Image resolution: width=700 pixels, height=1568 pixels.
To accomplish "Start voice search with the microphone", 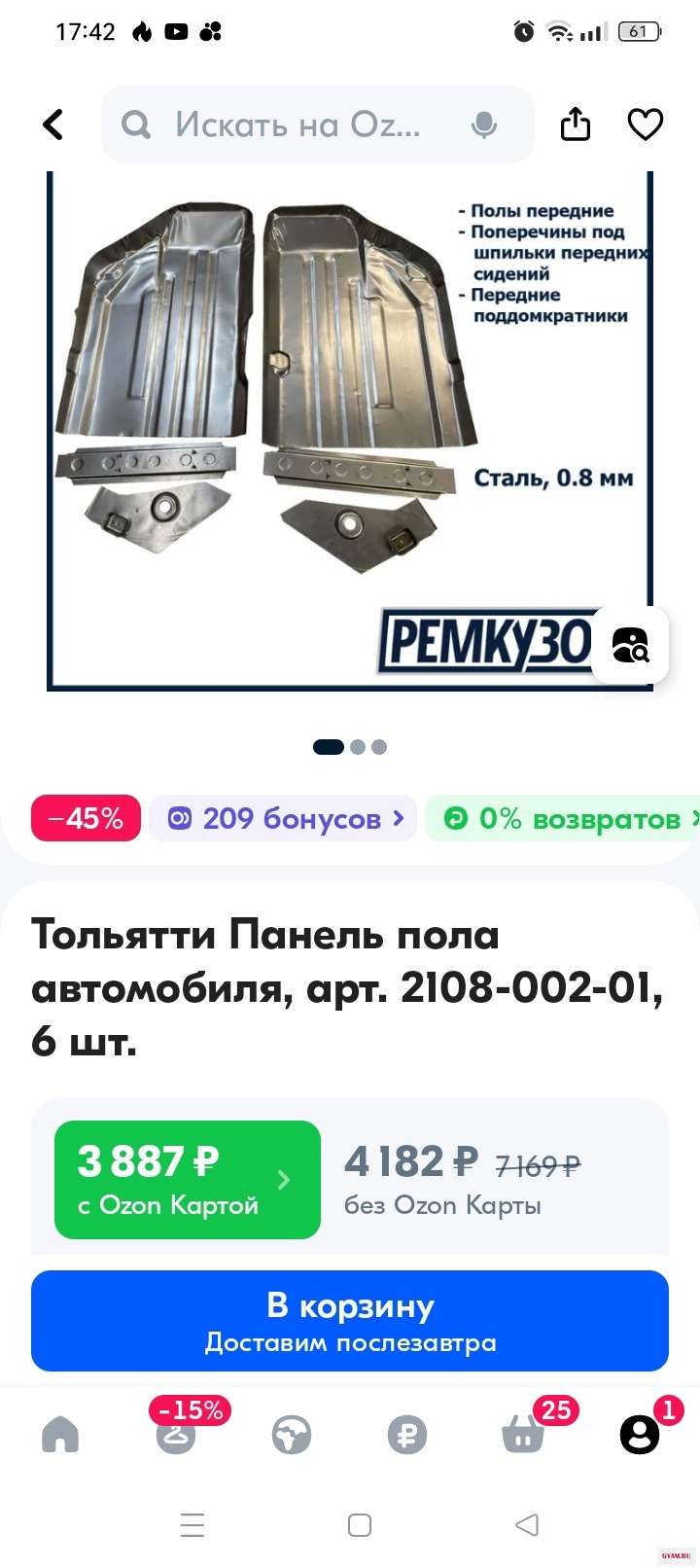I will 483,125.
